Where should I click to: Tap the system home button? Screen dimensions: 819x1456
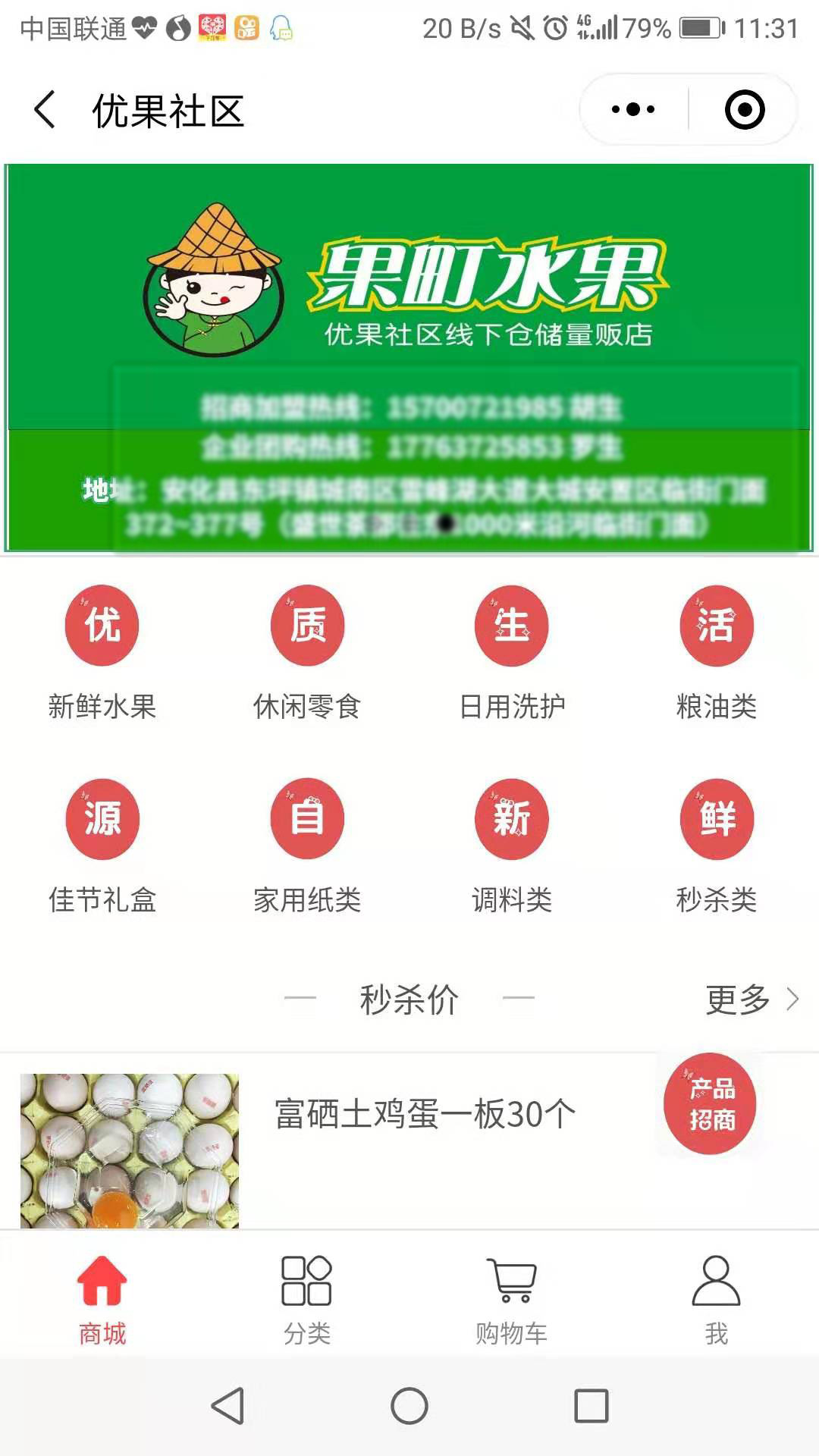[409, 1406]
